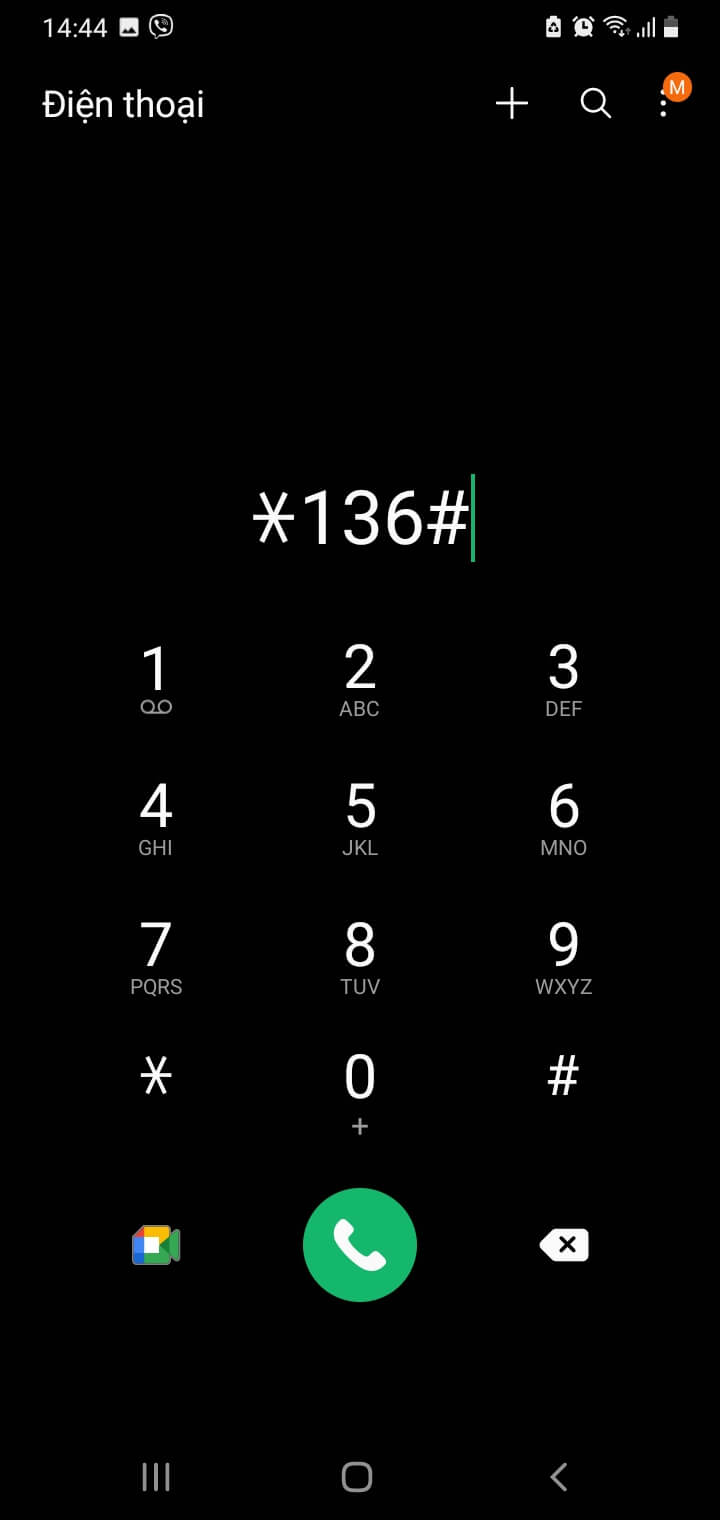Tap the 7 PQRS key
Screen dimensions: 720x1520
tap(156, 956)
